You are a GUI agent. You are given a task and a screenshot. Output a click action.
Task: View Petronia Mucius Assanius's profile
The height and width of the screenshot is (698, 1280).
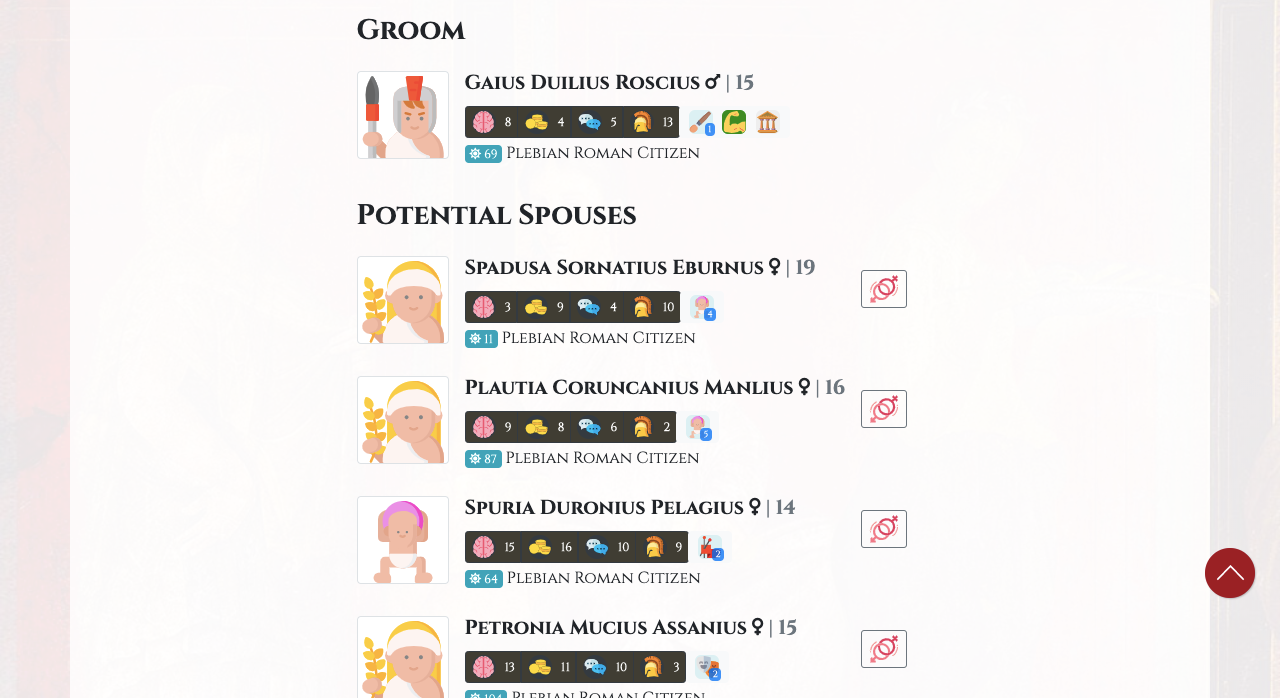[x=605, y=628]
